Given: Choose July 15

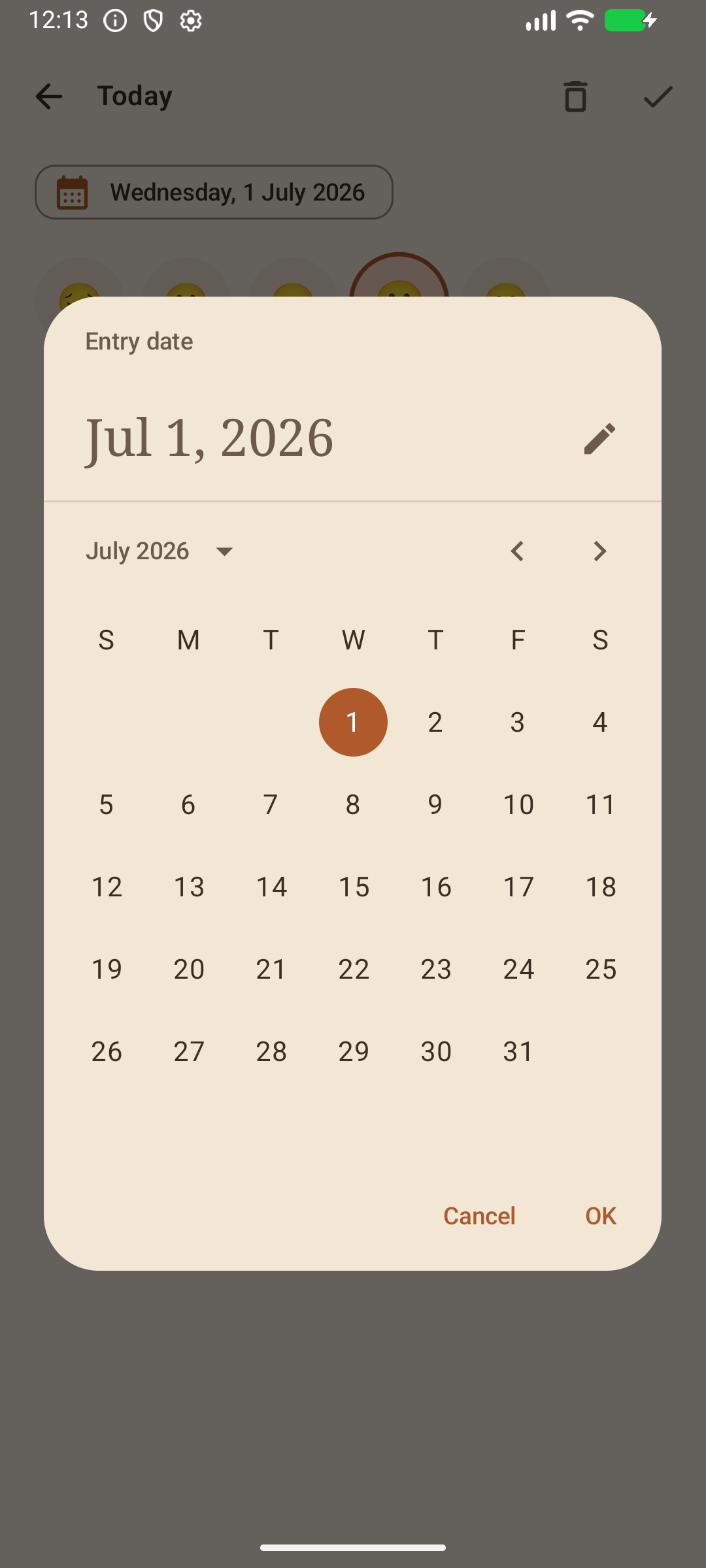Looking at the screenshot, I should tap(353, 887).
